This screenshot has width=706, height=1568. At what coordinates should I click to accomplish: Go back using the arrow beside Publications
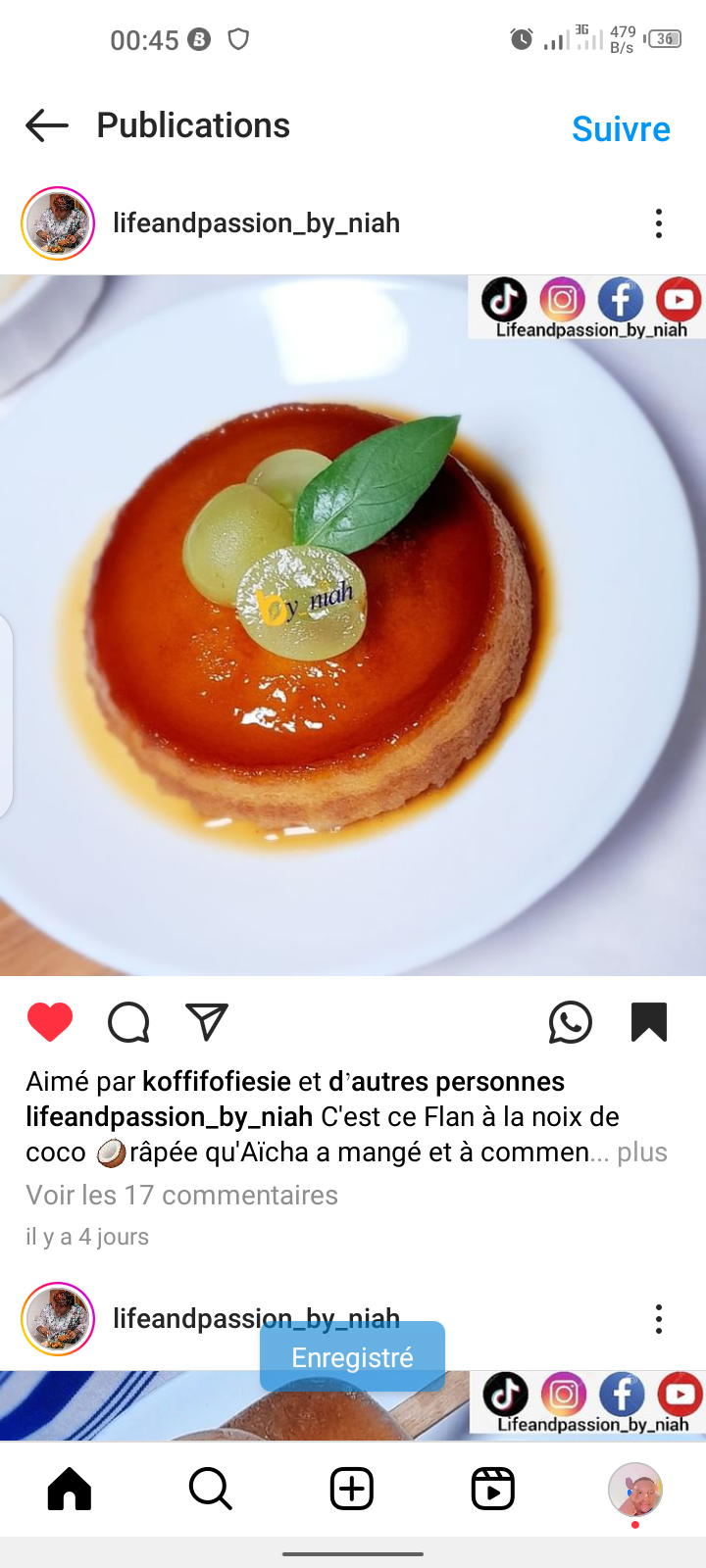tap(46, 125)
